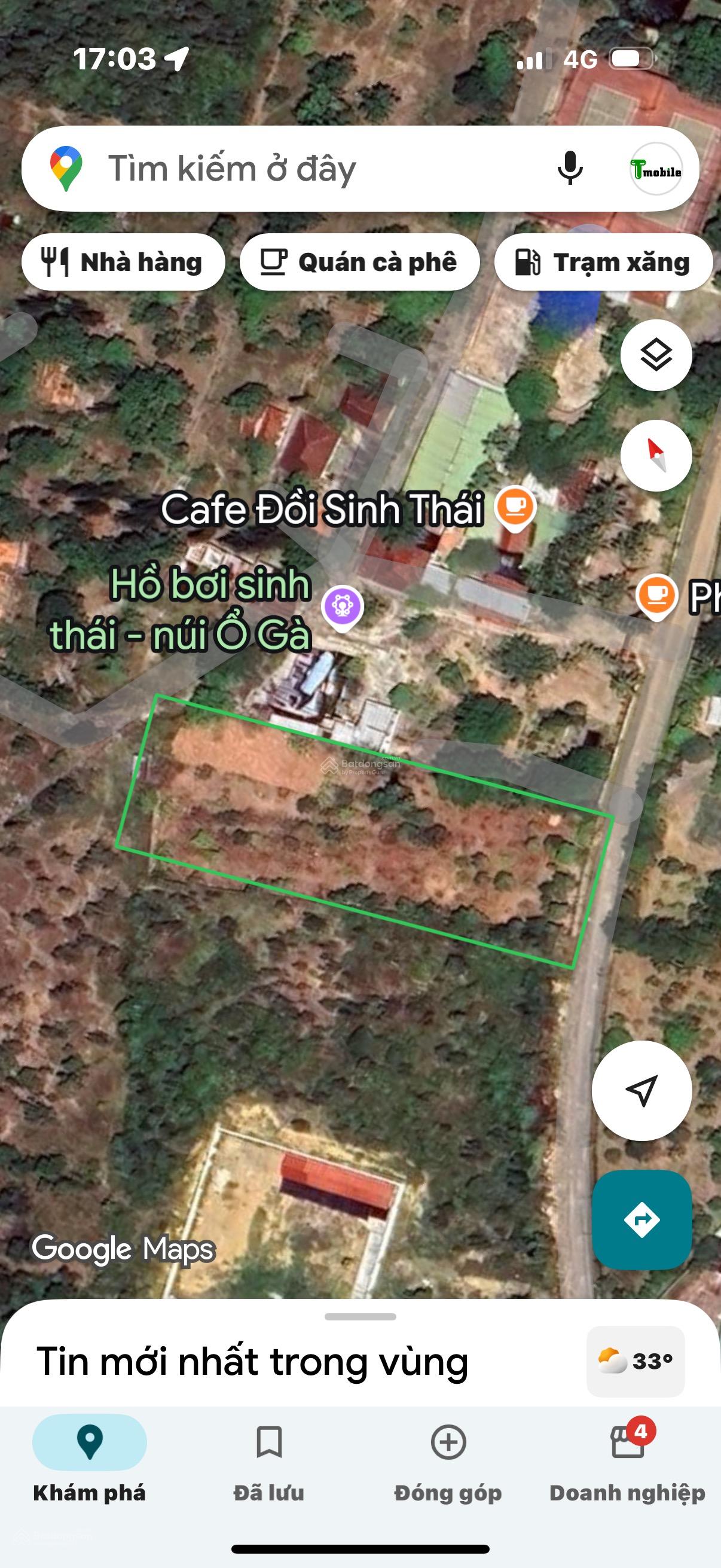The height and width of the screenshot is (1568, 721).
Task: Select the Nhà hàng chip
Action: pos(124,262)
